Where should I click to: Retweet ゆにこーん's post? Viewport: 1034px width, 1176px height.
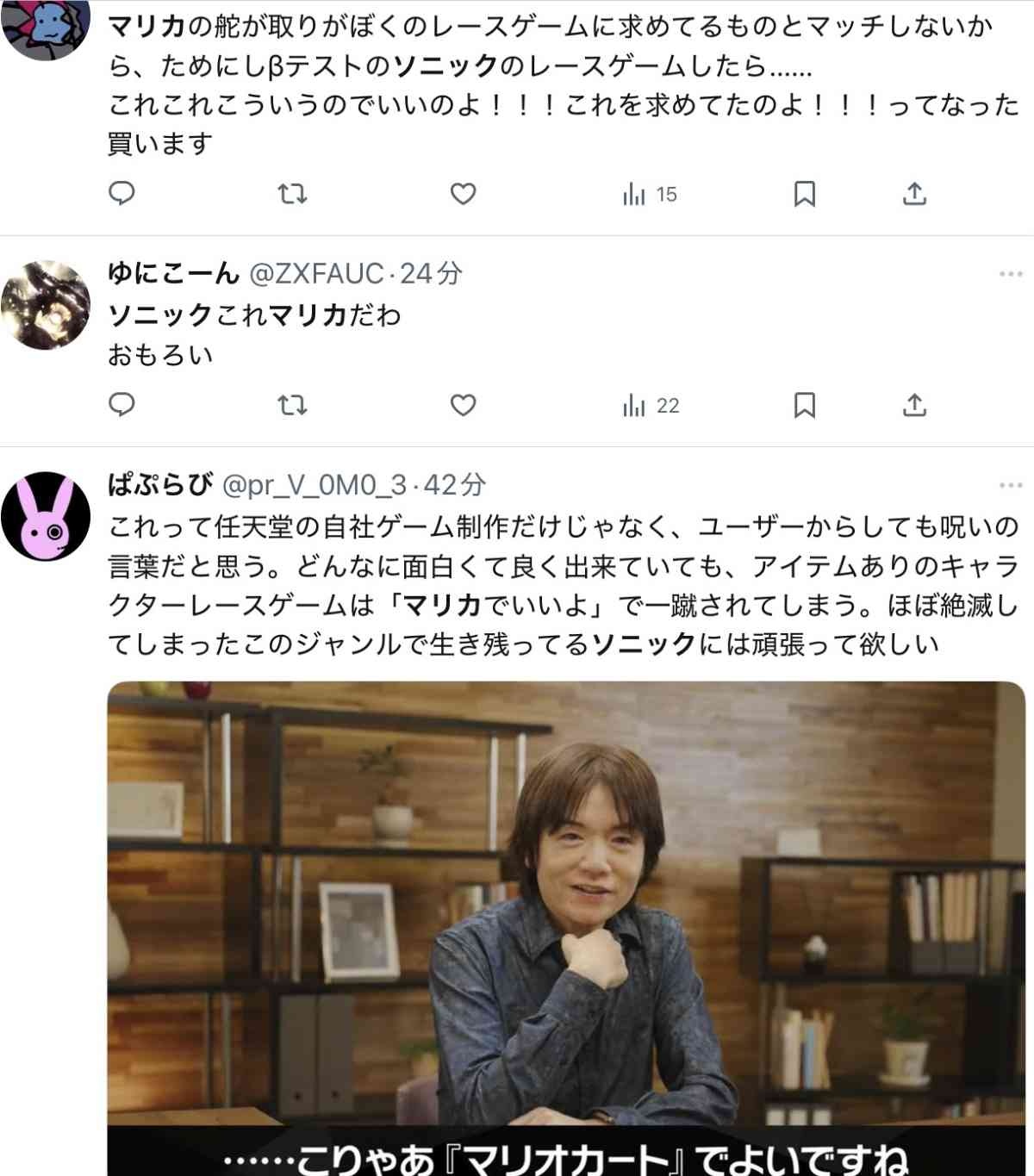(x=292, y=405)
